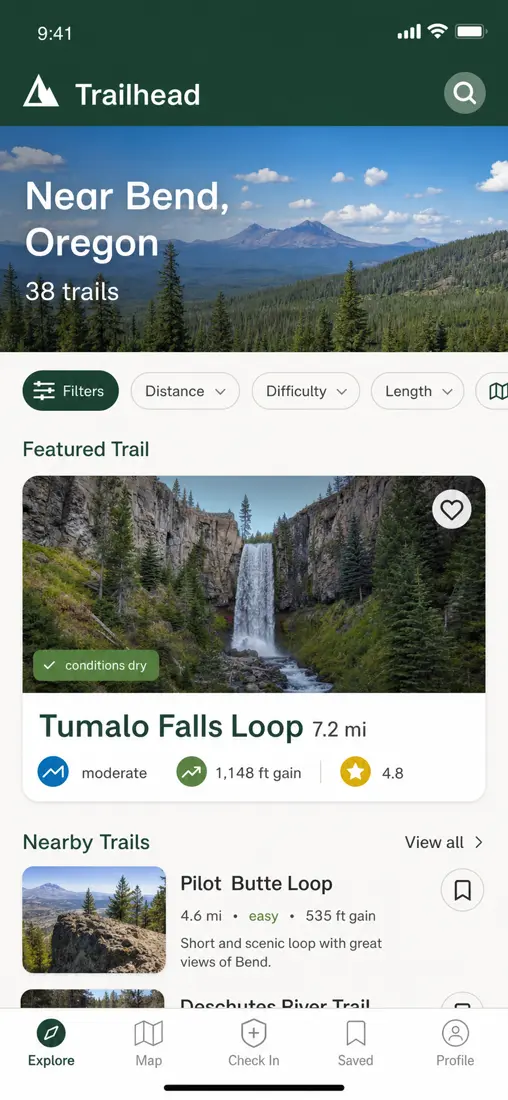View all nearby trails
508x1100 pixels.
click(x=444, y=842)
